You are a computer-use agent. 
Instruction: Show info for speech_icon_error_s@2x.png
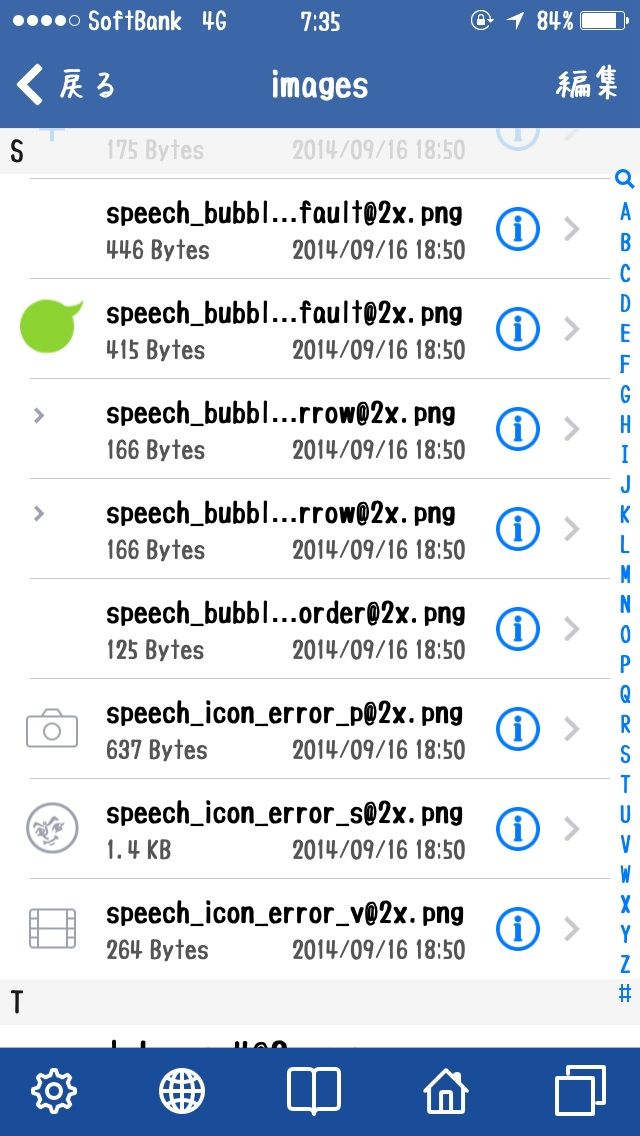click(x=518, y=829)
